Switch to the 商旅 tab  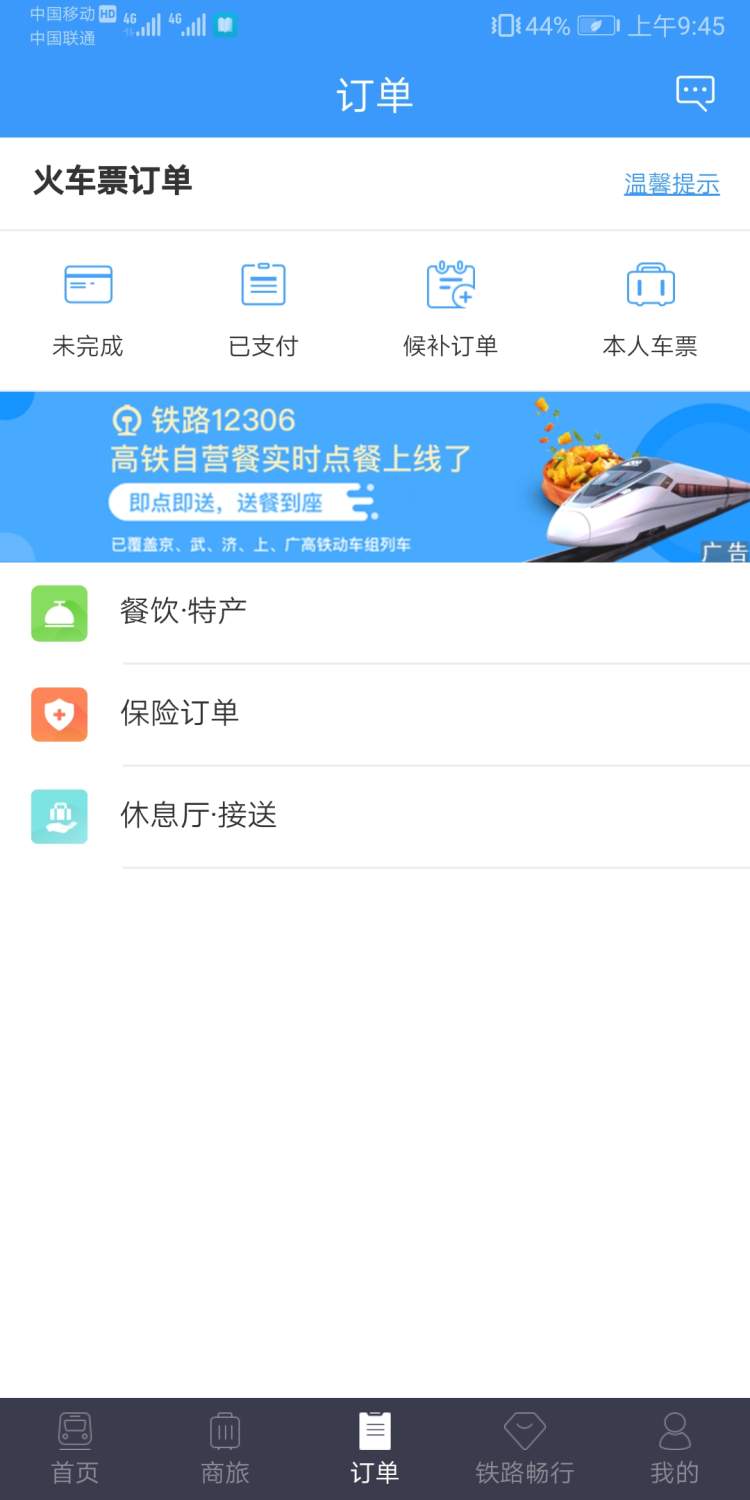(x=225, y=1448)
